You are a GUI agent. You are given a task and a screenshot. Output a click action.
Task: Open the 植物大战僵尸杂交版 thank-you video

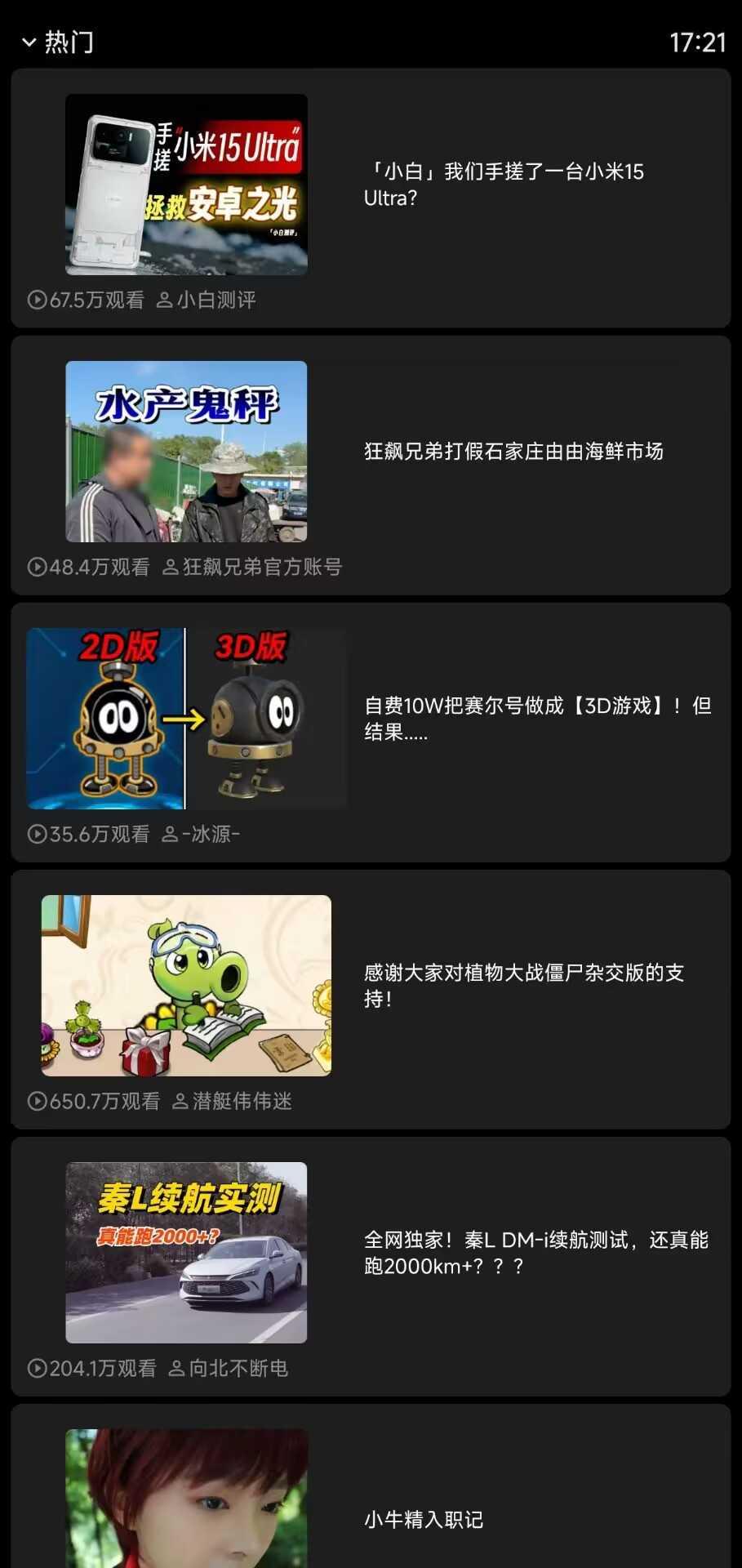(x=186, y=986)
